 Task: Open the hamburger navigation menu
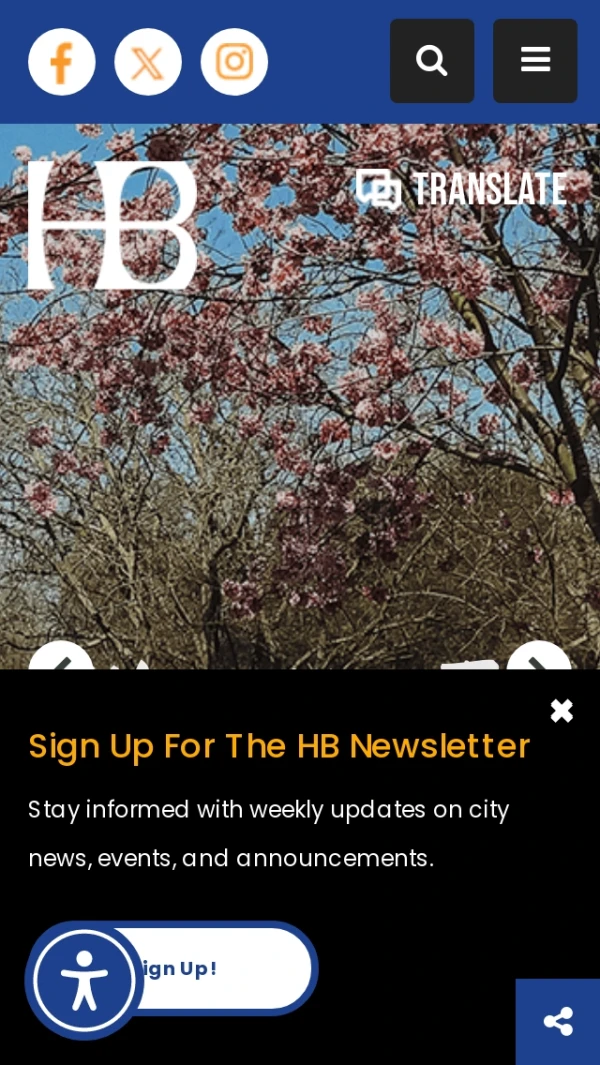point(535,61)
